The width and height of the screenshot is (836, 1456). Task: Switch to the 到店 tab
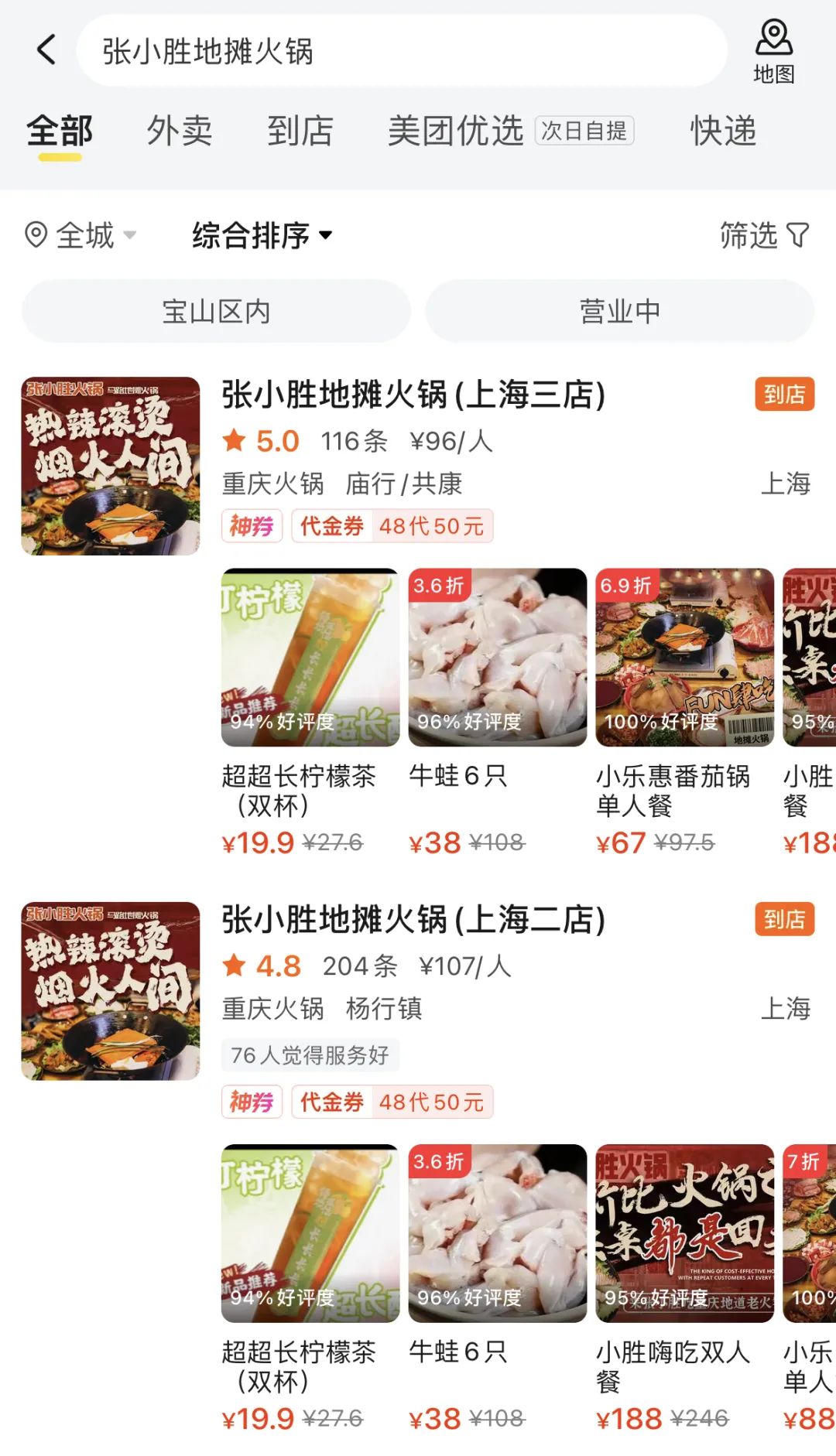pos(300,131)
